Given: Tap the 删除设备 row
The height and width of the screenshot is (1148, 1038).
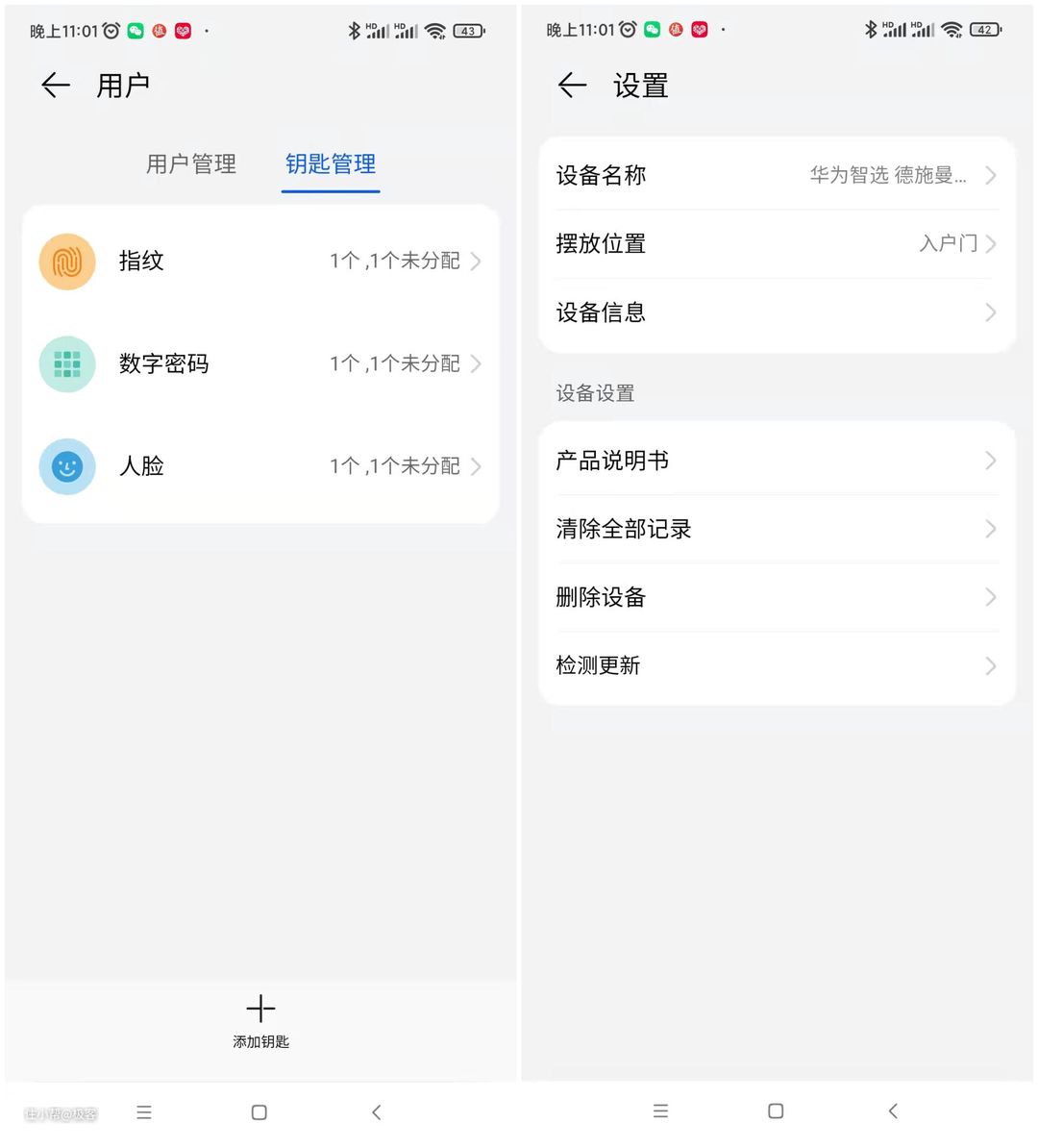Looking at the screenshot, I should [776, 597].
